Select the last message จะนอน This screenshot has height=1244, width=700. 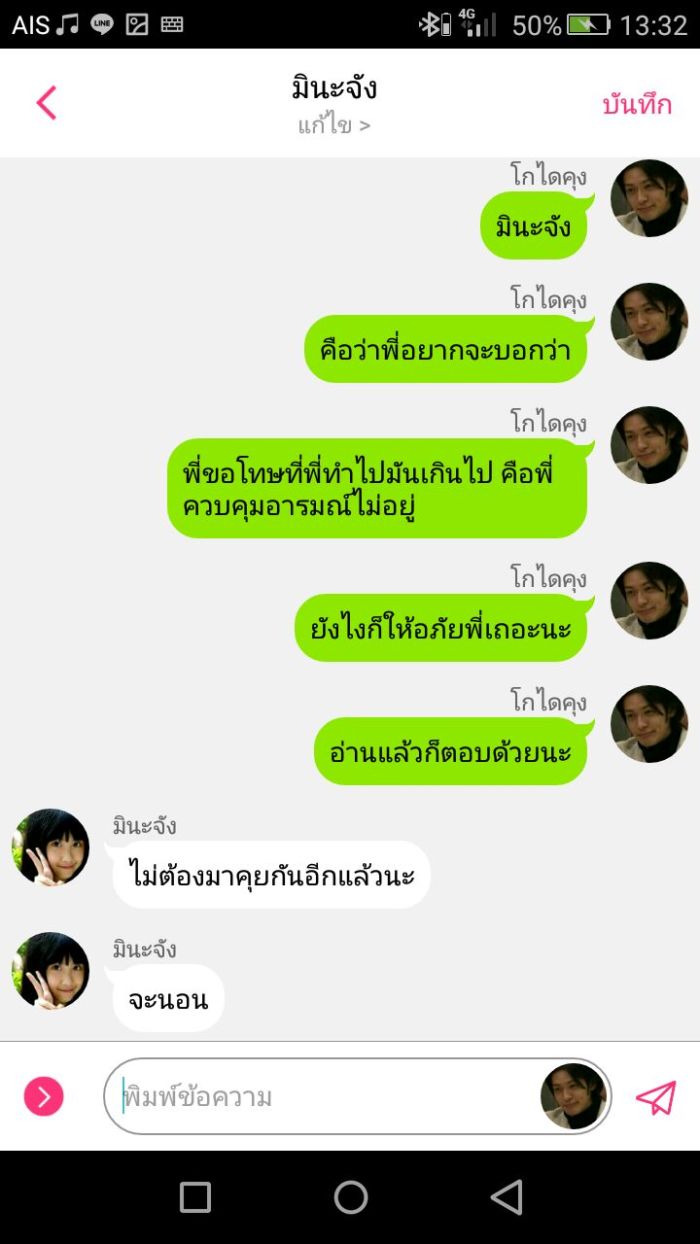168,998
